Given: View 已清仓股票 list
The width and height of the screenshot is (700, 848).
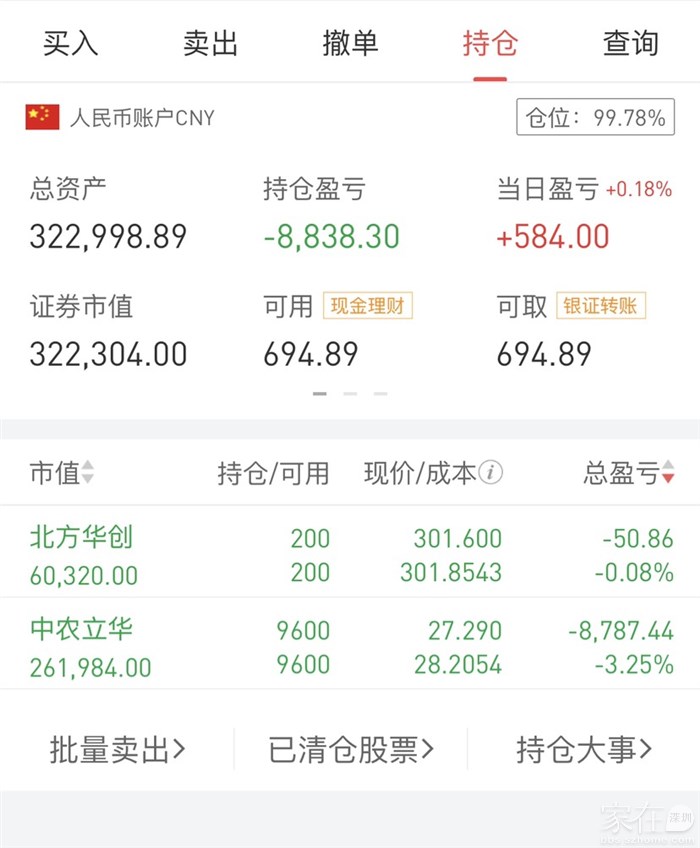Looking at the screenshot, I should pos(350,749).
